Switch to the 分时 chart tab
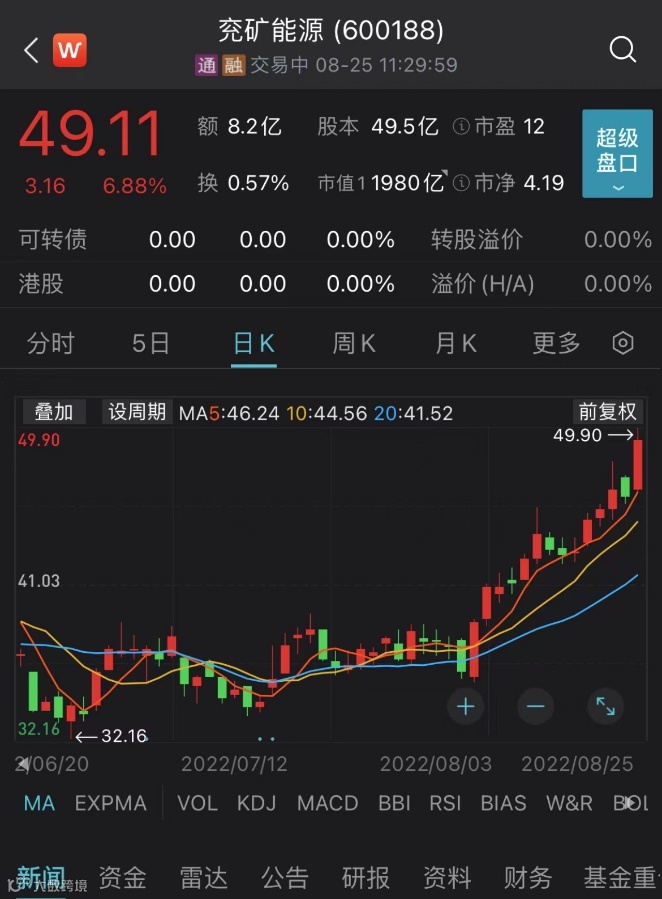The height and width of the screenshot is (899, 662). click(x=50, y=343)
